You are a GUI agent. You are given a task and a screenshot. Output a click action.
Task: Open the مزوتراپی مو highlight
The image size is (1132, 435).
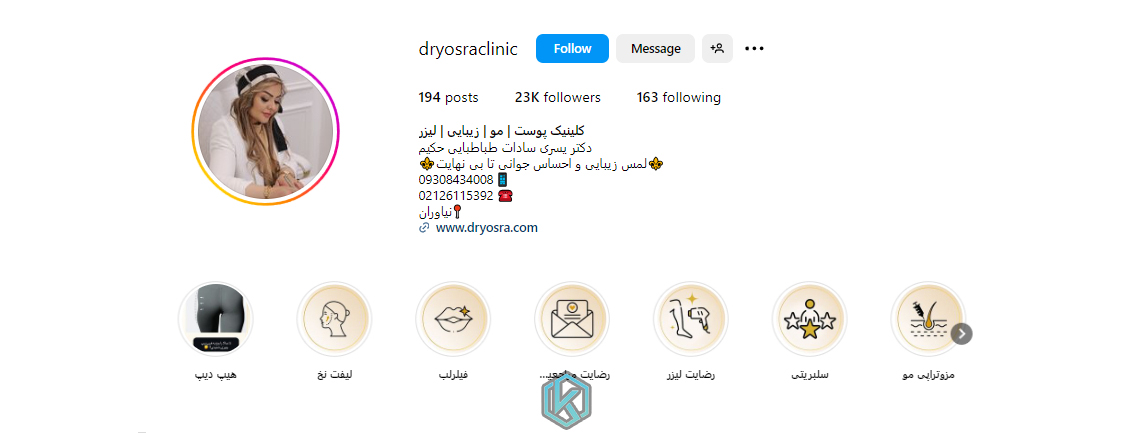(x=929, y=320)
